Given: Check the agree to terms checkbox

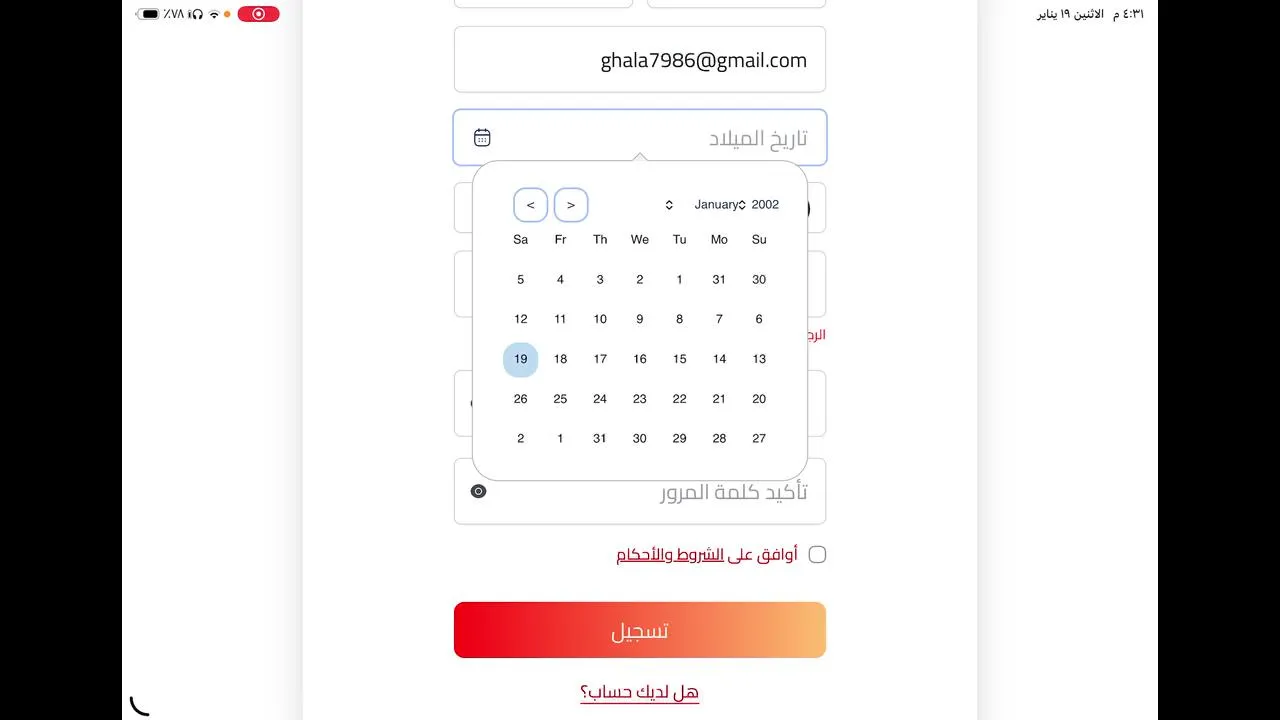Looking at the screenshot, I should click(817, 554).
